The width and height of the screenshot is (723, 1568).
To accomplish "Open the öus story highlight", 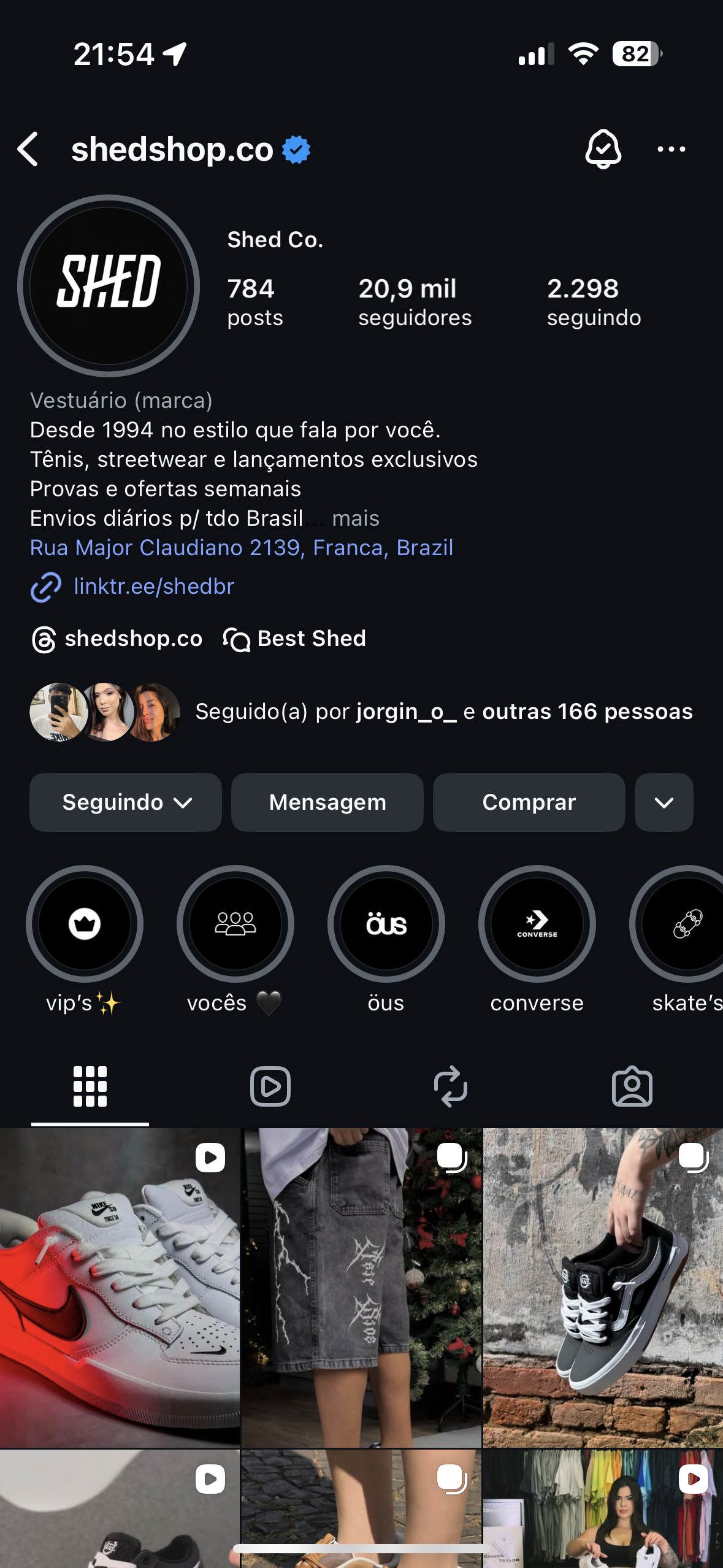I will point(386,923).
